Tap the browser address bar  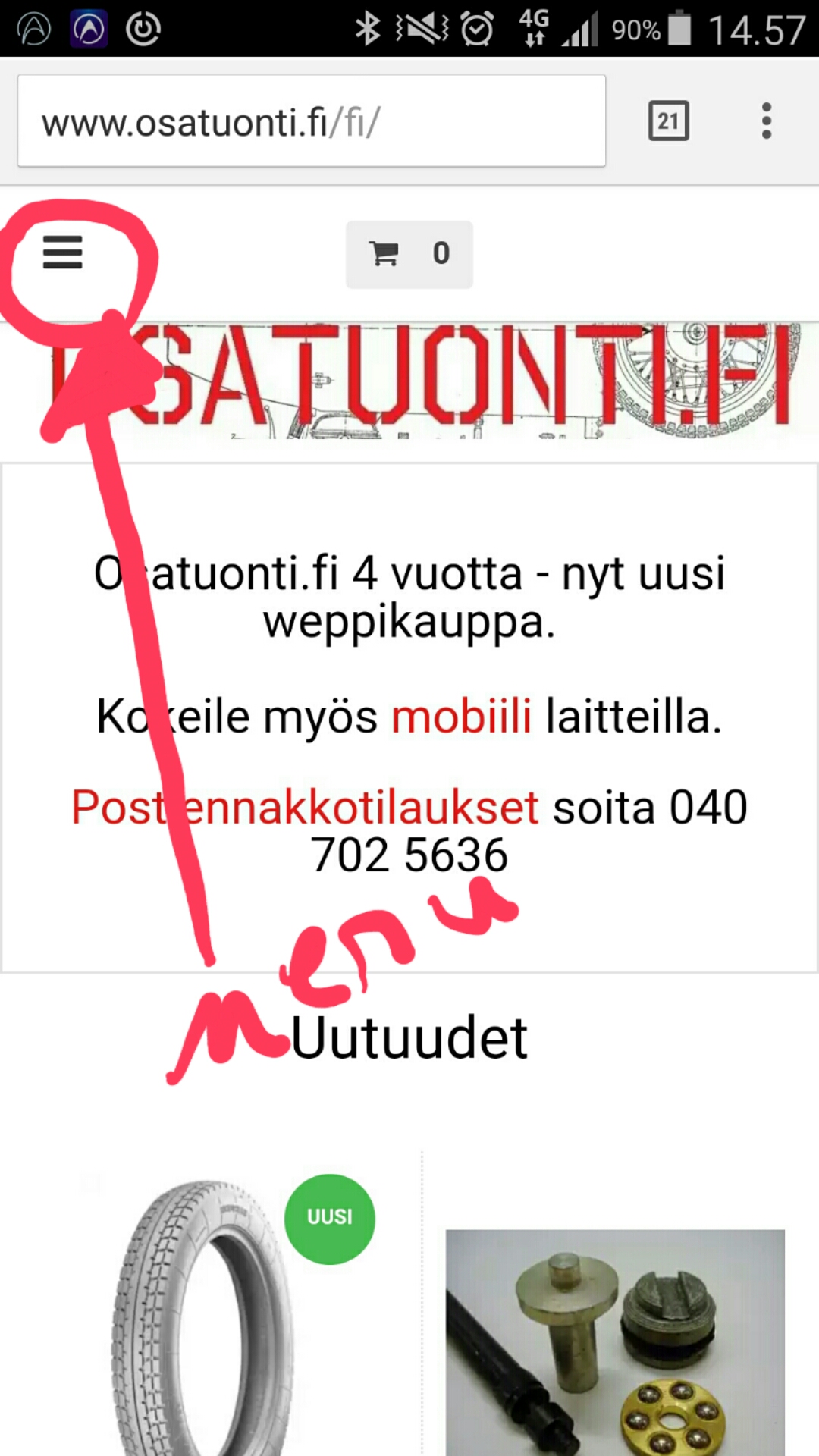(312, 121)
